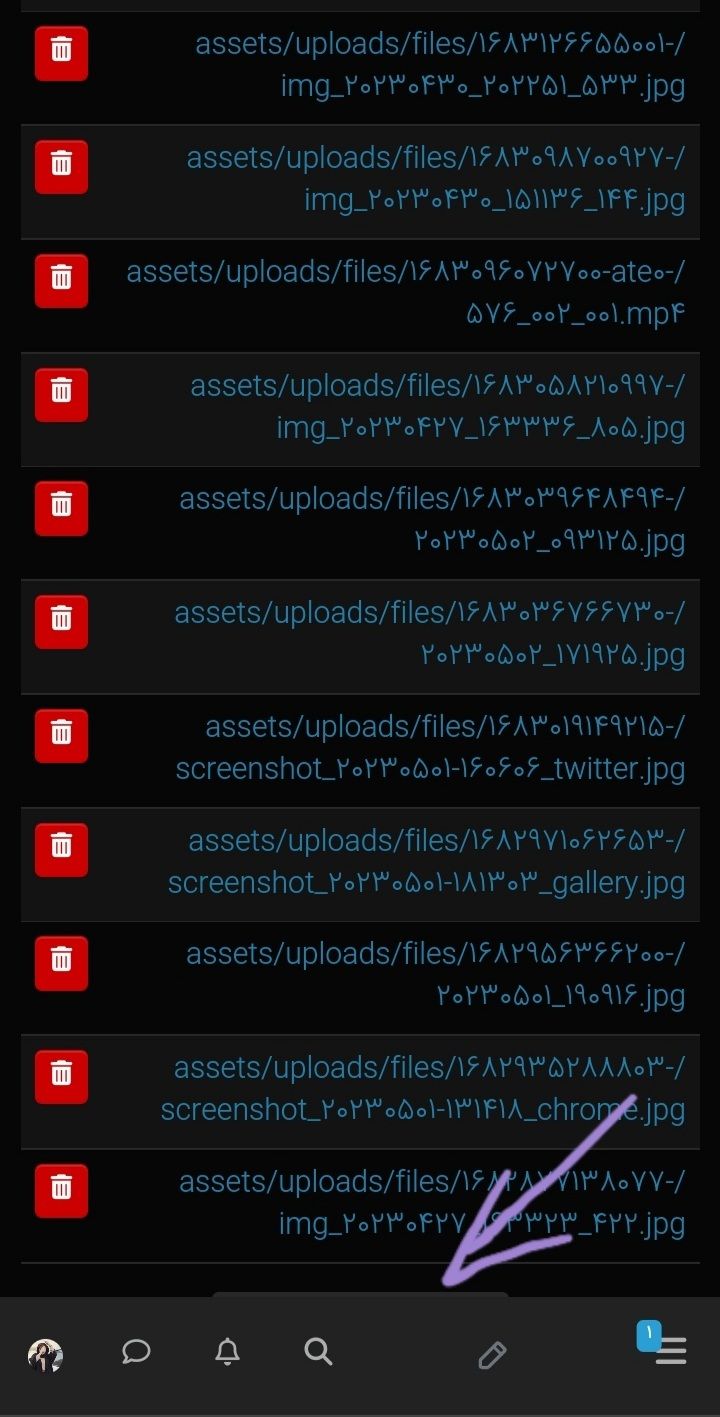
Task: Delete the twitter screenshot file
Action: coord(61,736)
